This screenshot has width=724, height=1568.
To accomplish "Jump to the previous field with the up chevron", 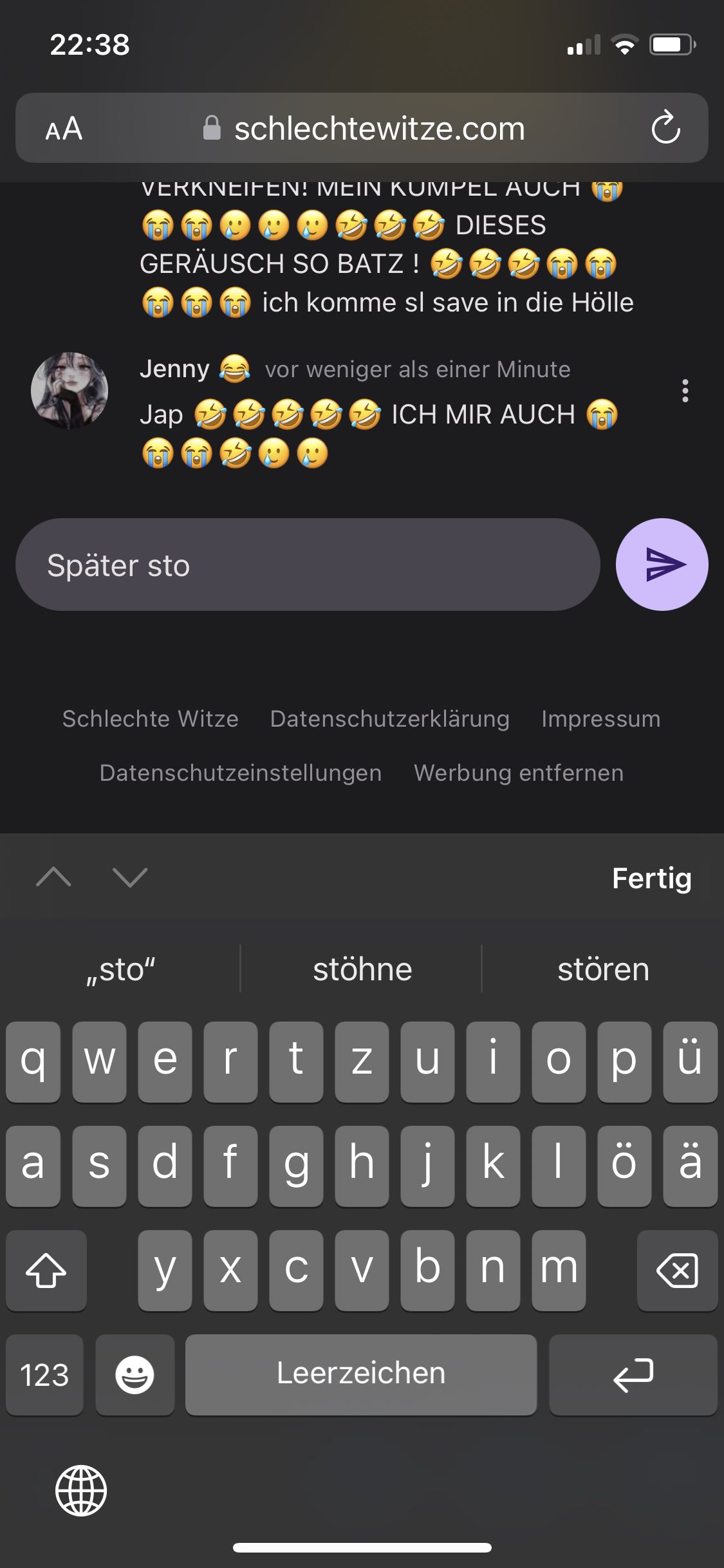I will click(x=54, y=877).
